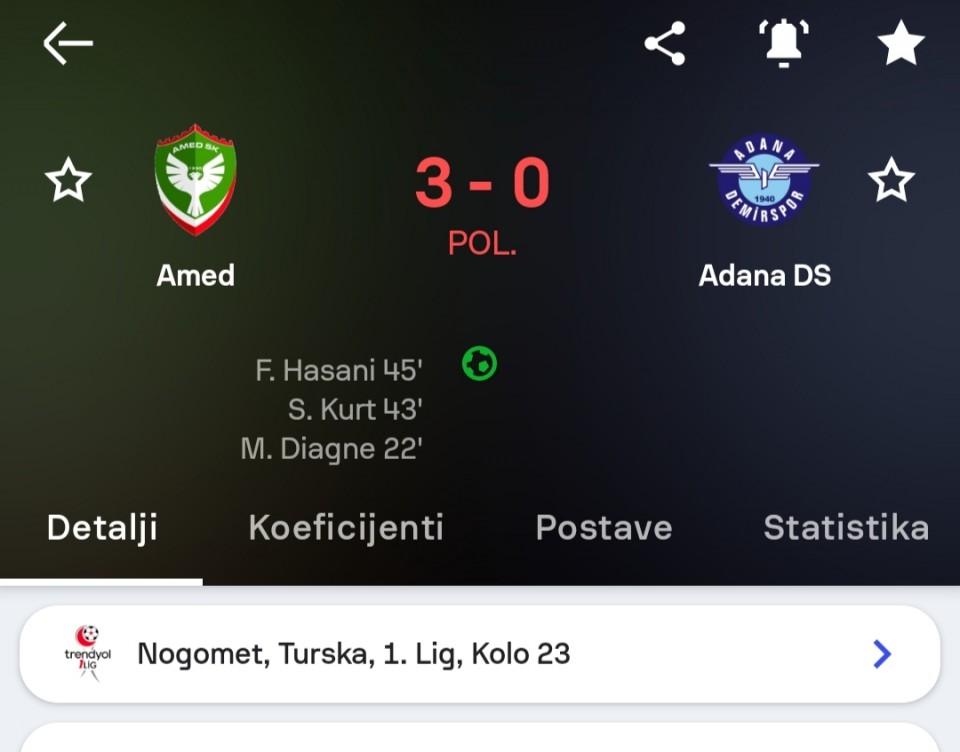Go back using the arrow icon
The image size is (960, 752).
pyautogui.click(x=68, y=44)
